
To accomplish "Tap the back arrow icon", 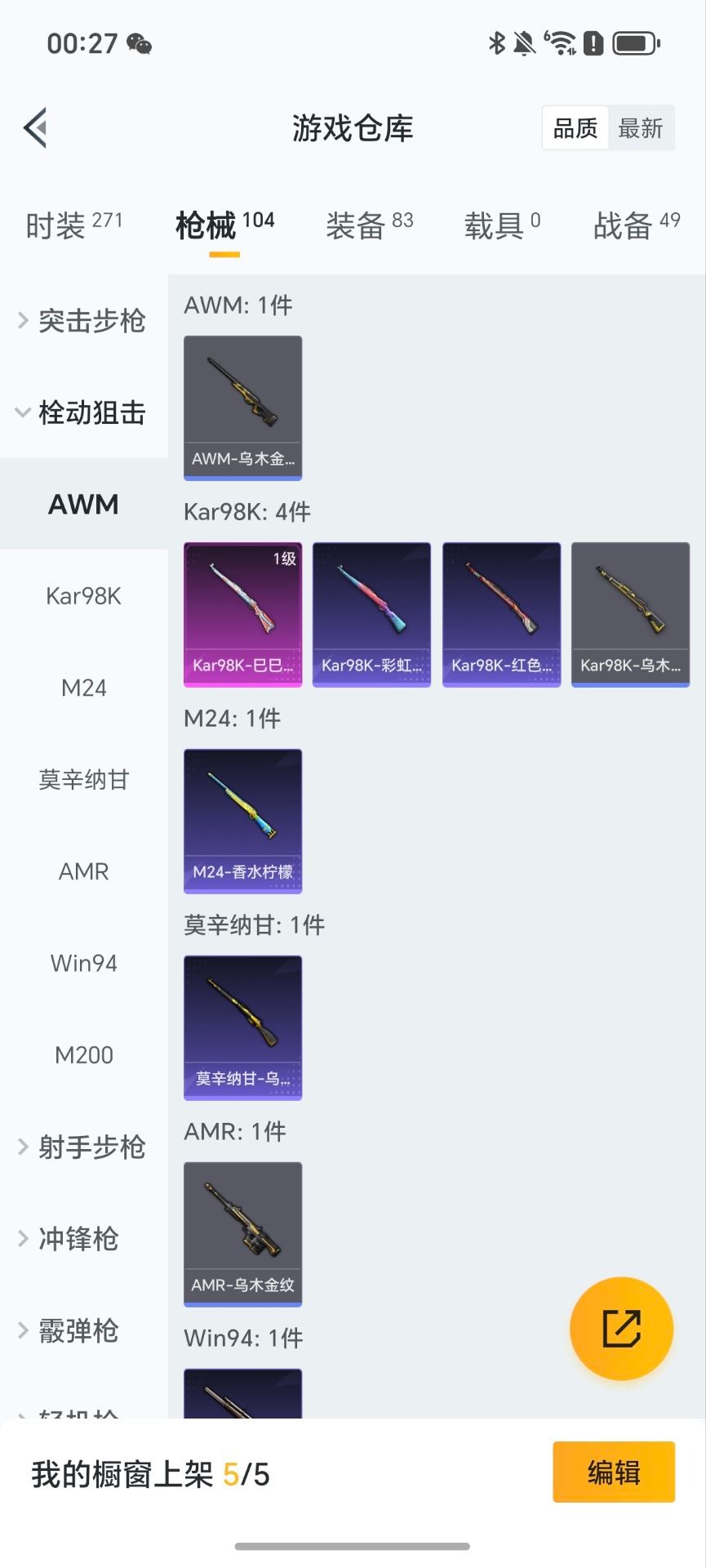I will (34, 128).
